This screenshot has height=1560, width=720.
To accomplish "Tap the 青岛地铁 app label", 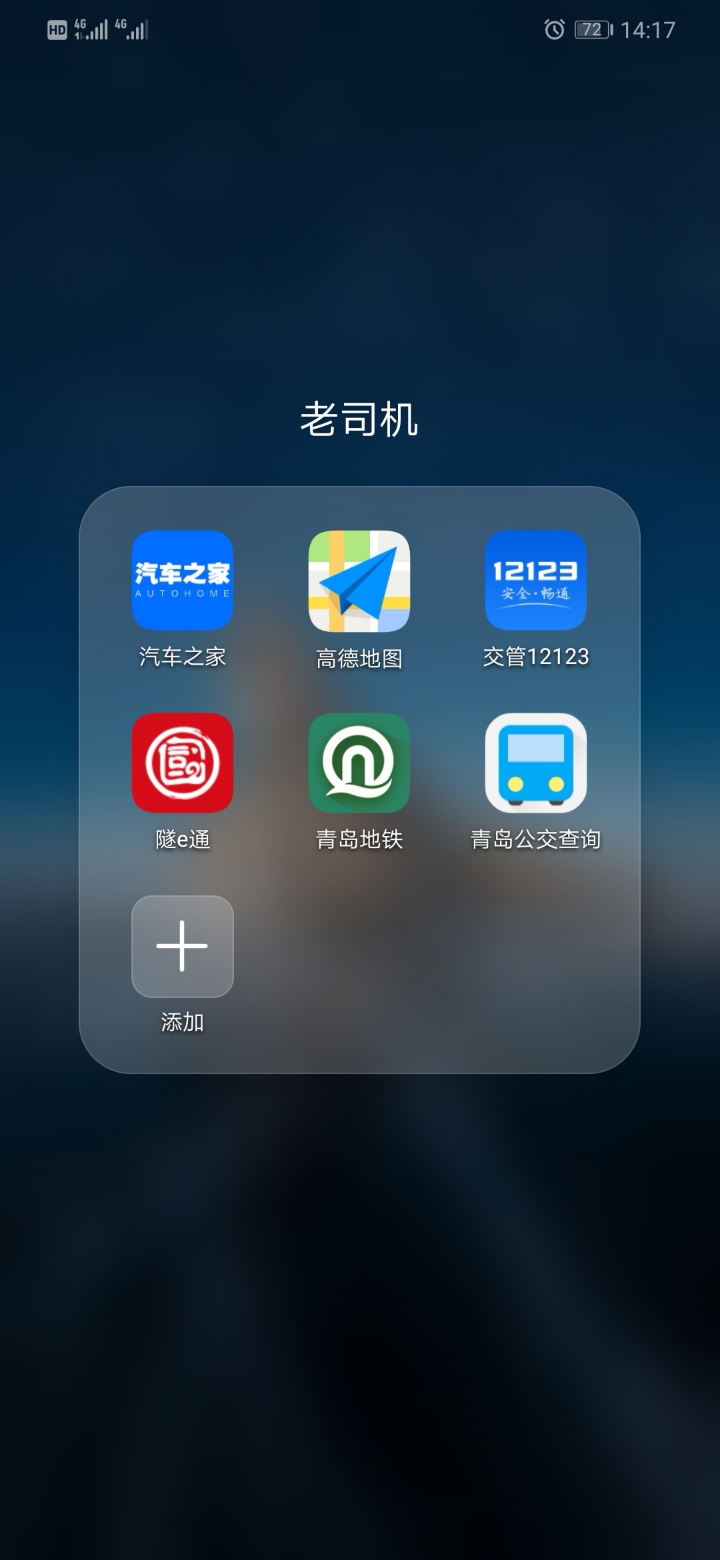I will tap(358, 838).
